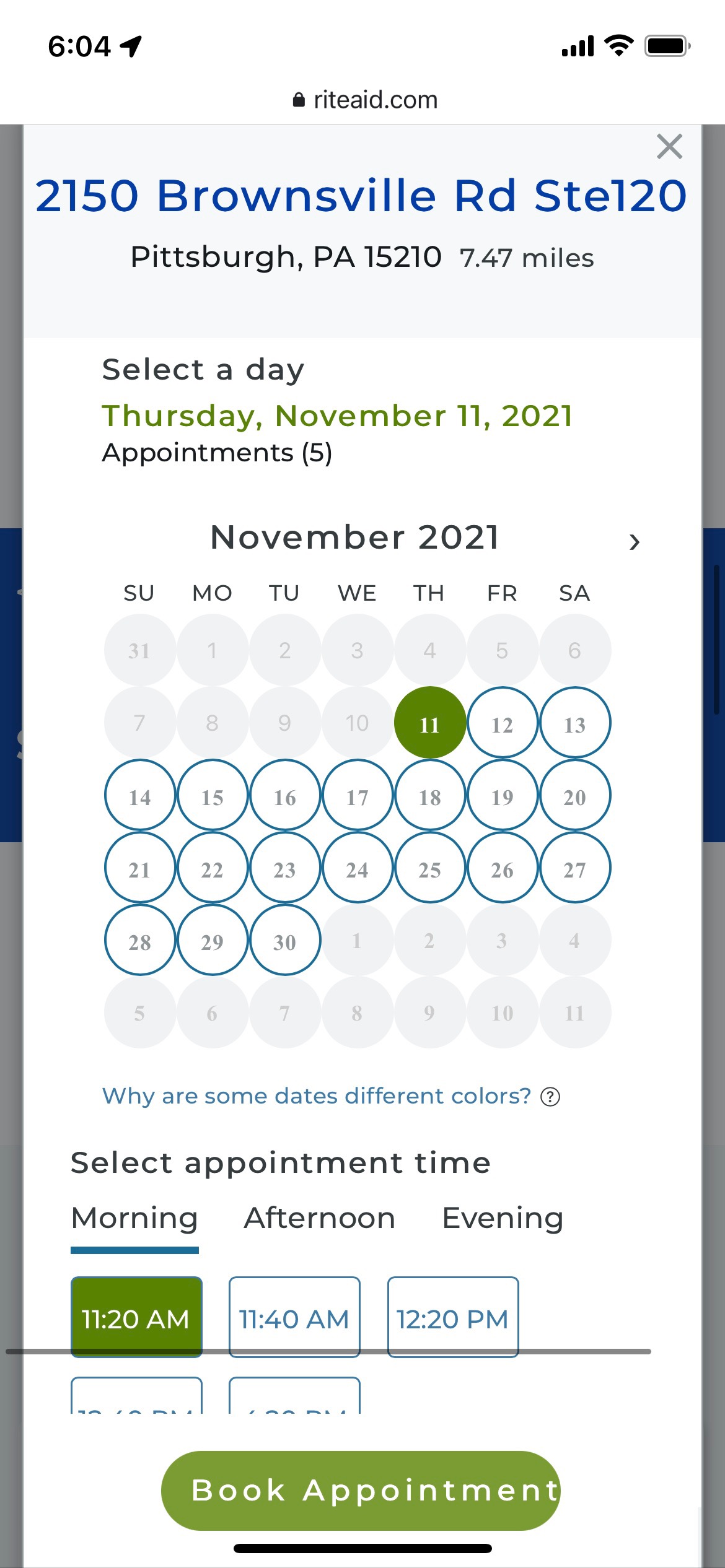This screenshot has width=725, height=1568.
Task: Choose November 17 as appointment day
Action: click(357, 796)
